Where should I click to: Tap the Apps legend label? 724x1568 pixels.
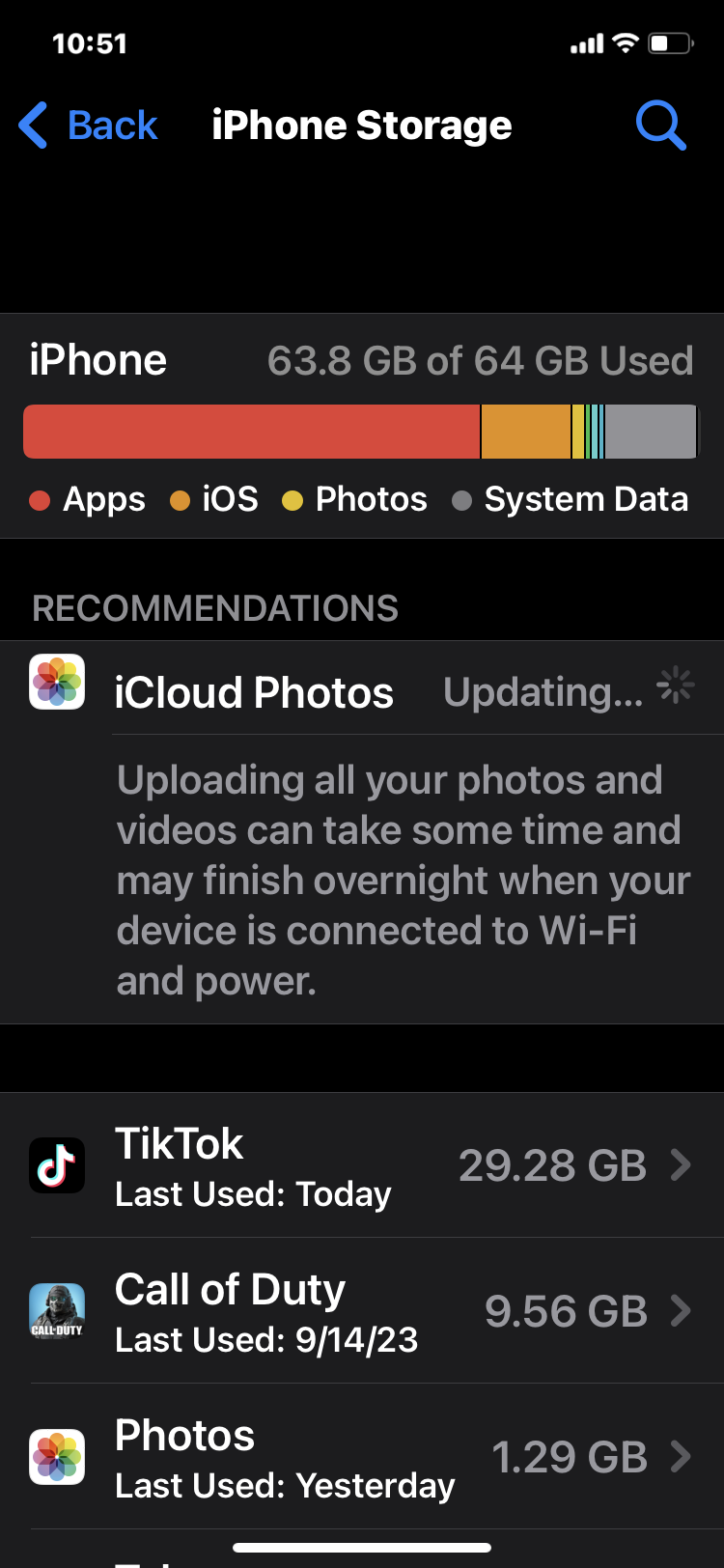tap(101, 499)
